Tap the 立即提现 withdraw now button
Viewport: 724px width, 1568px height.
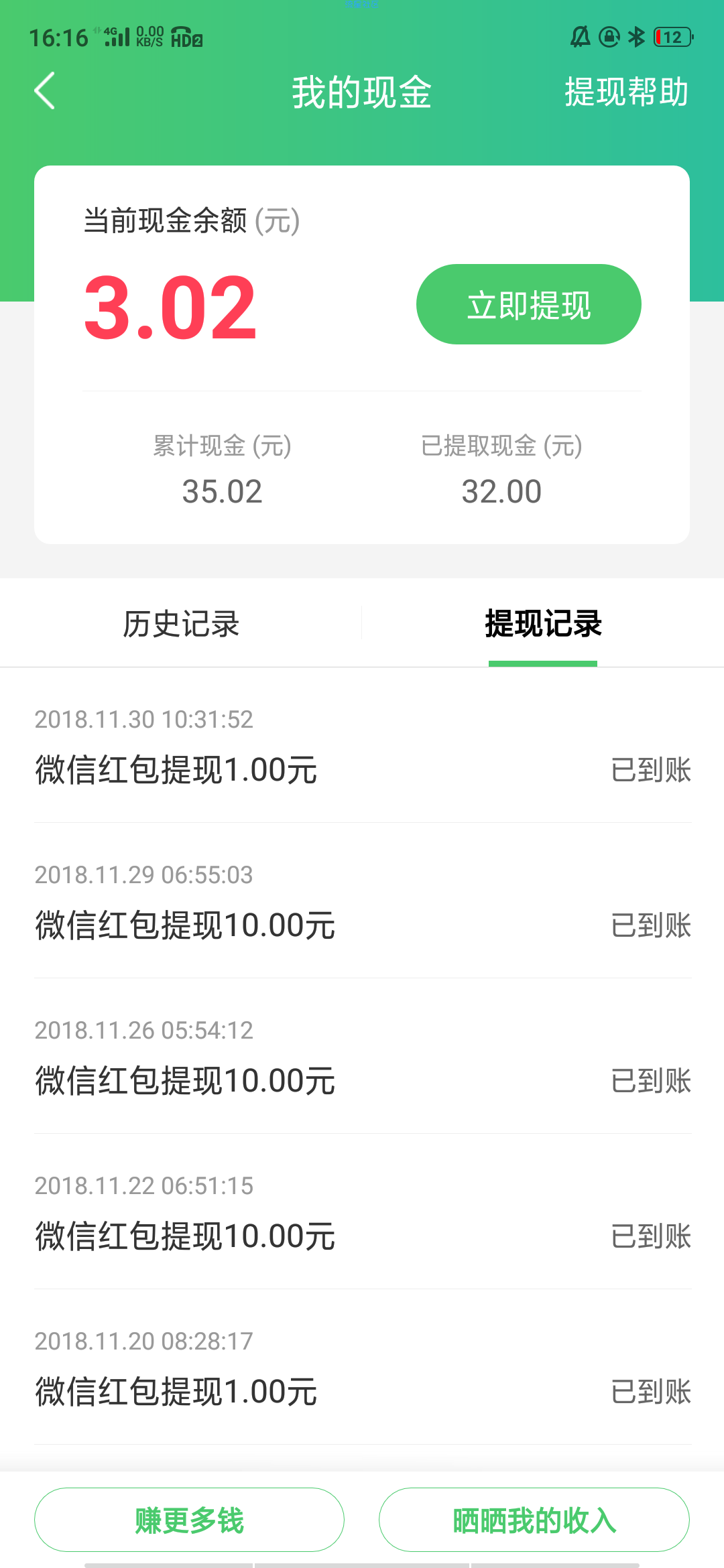(528, 304)
